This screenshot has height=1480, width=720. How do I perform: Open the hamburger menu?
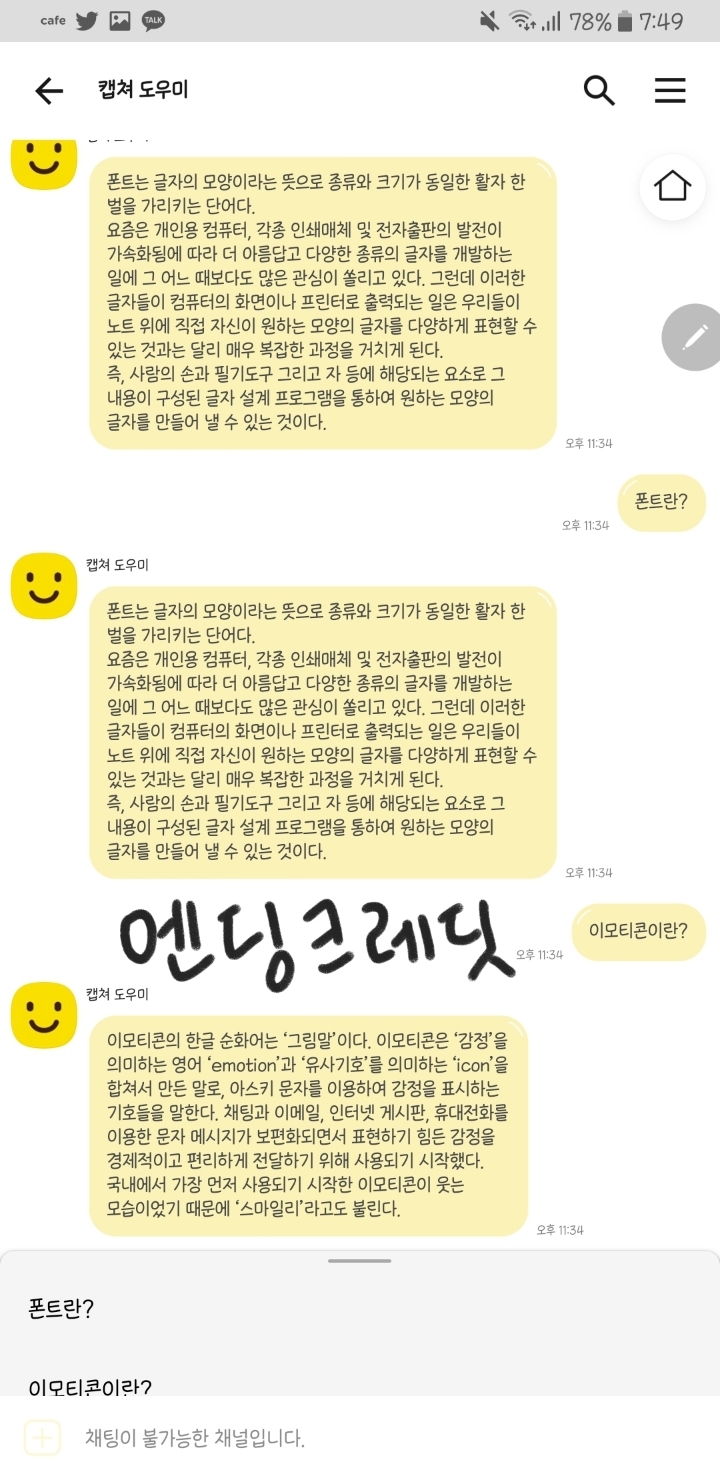[x=670, y=90]
